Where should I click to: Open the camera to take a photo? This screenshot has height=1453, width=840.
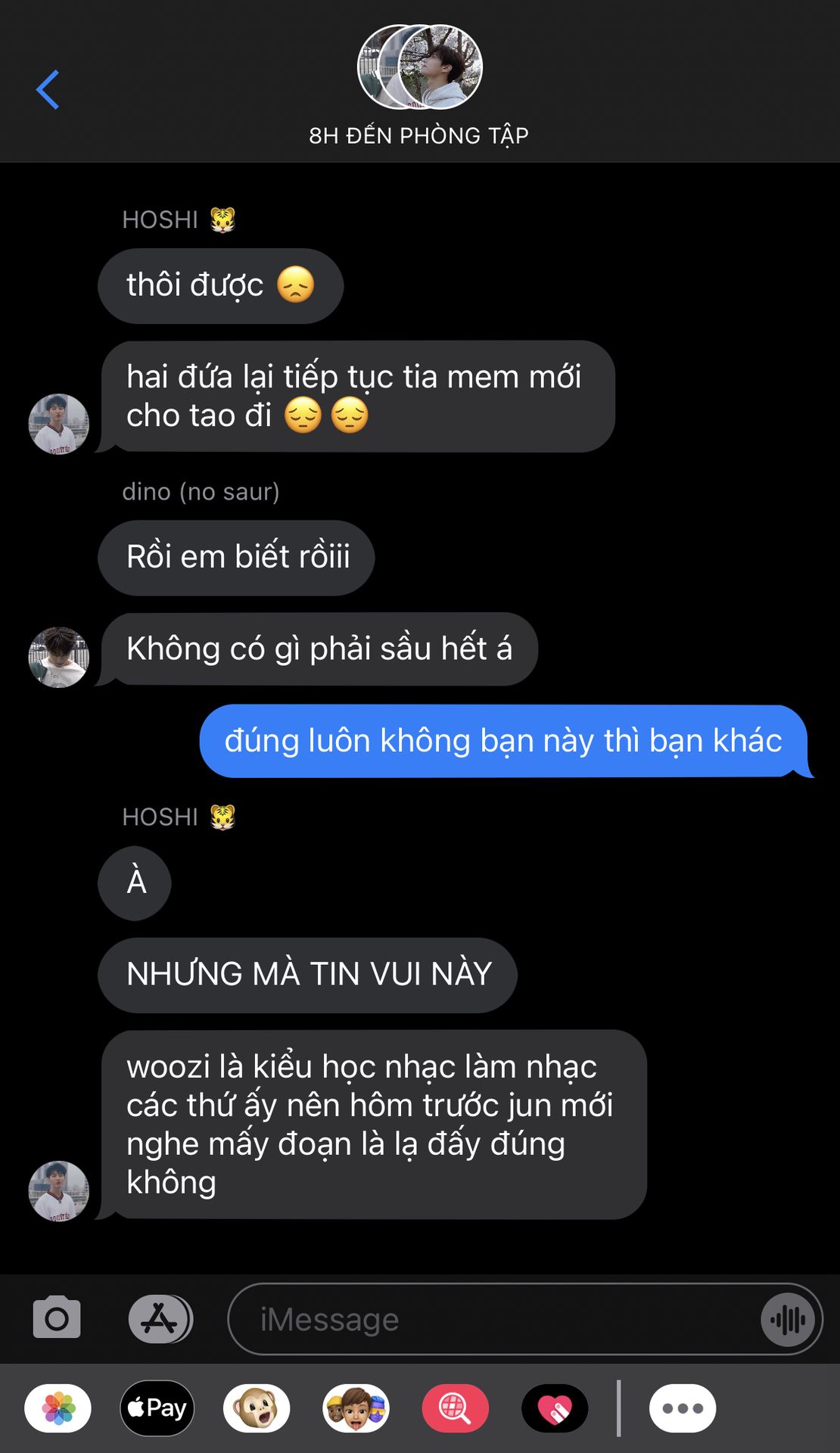tap(57, 1318)
